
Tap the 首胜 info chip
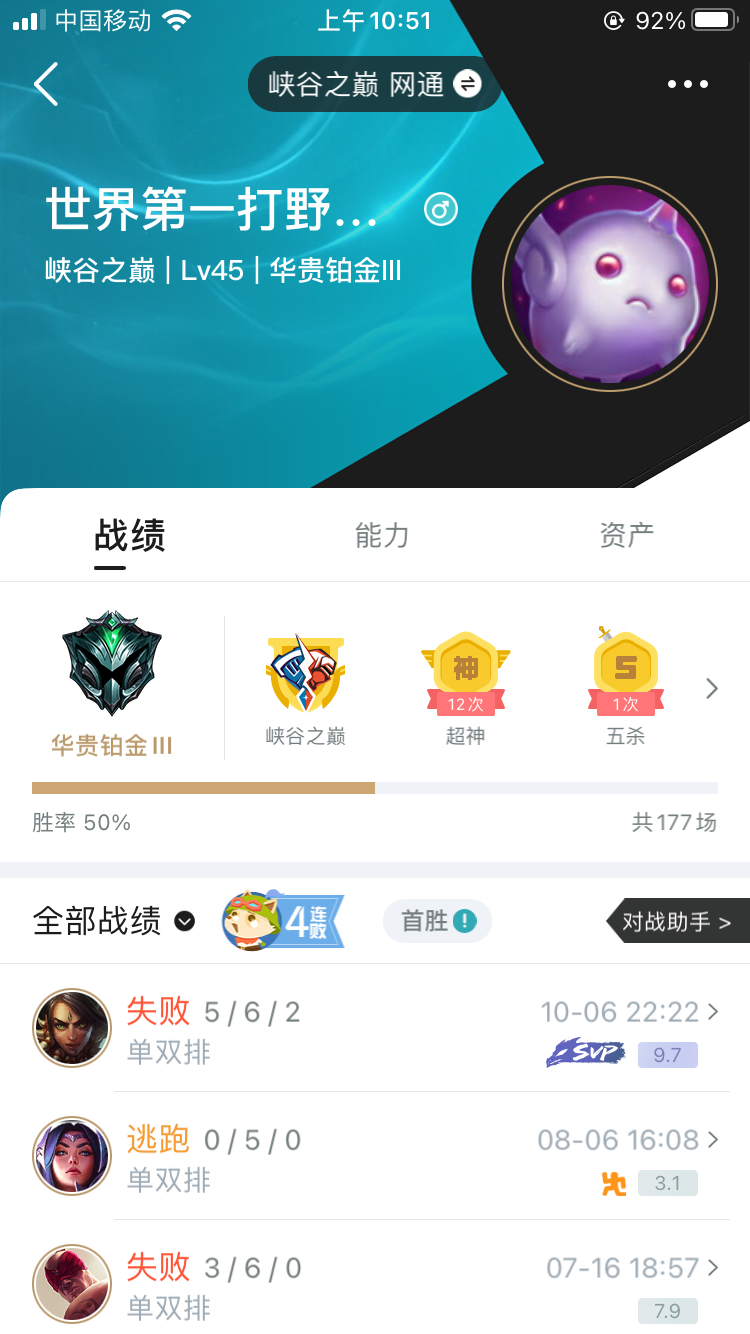pyautogui.click(x=437, y=921)
